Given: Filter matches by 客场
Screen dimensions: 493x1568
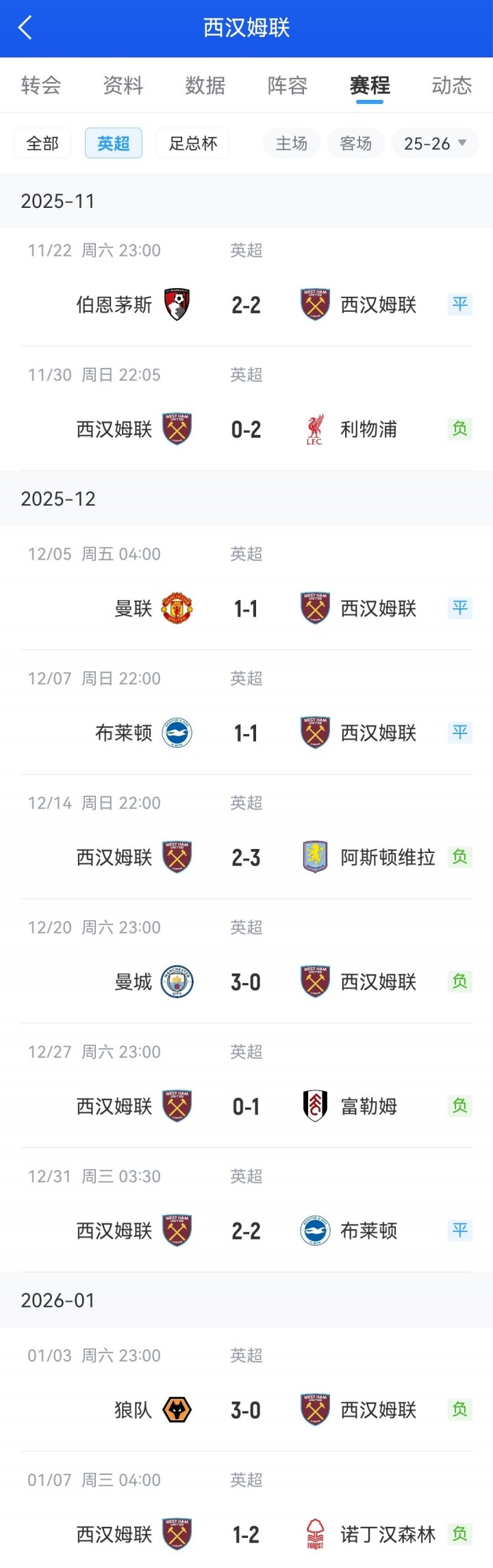Looking at the screenshot, I should coord(356,144).
